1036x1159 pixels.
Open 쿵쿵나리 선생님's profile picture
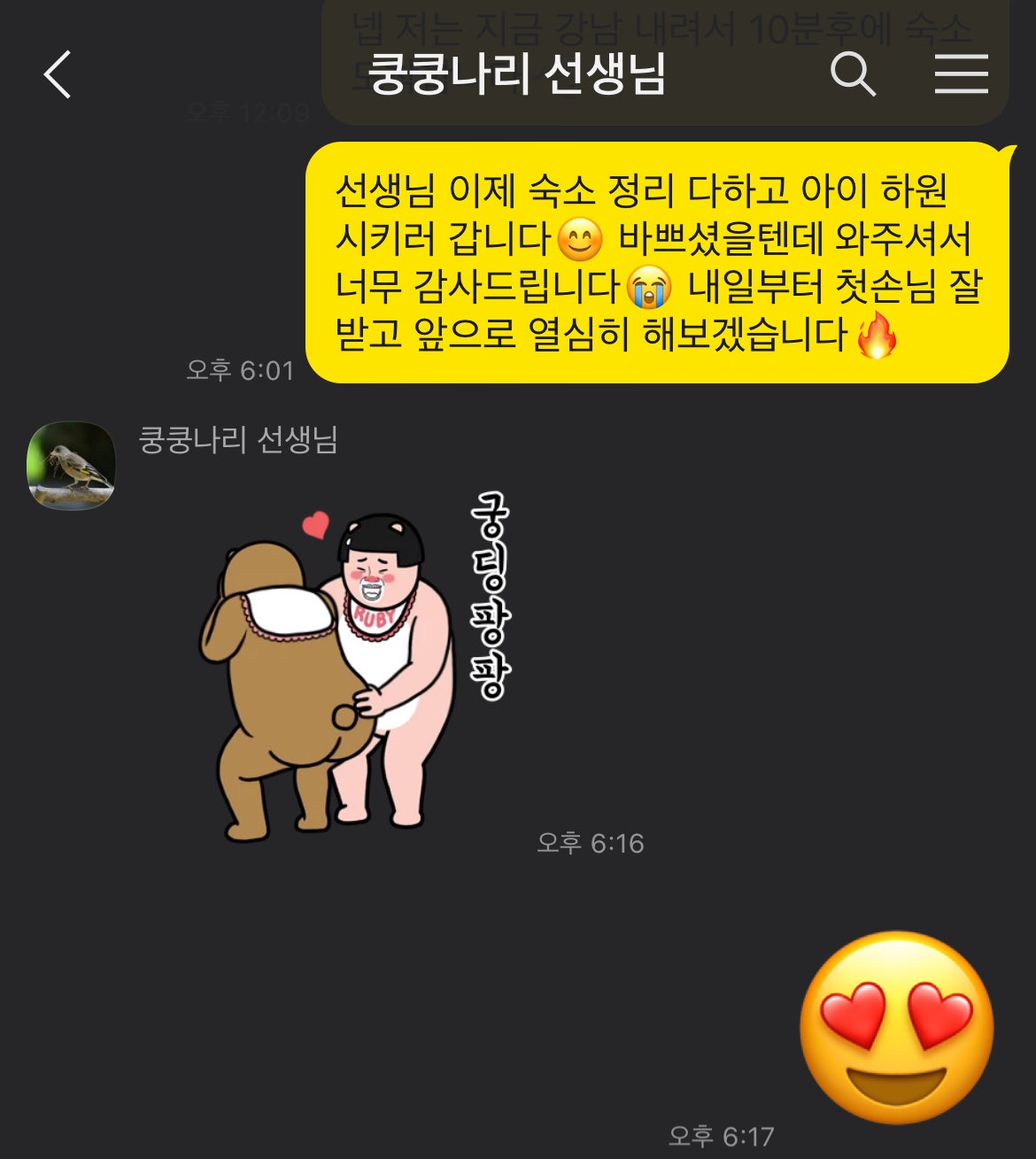click(71, 466)
